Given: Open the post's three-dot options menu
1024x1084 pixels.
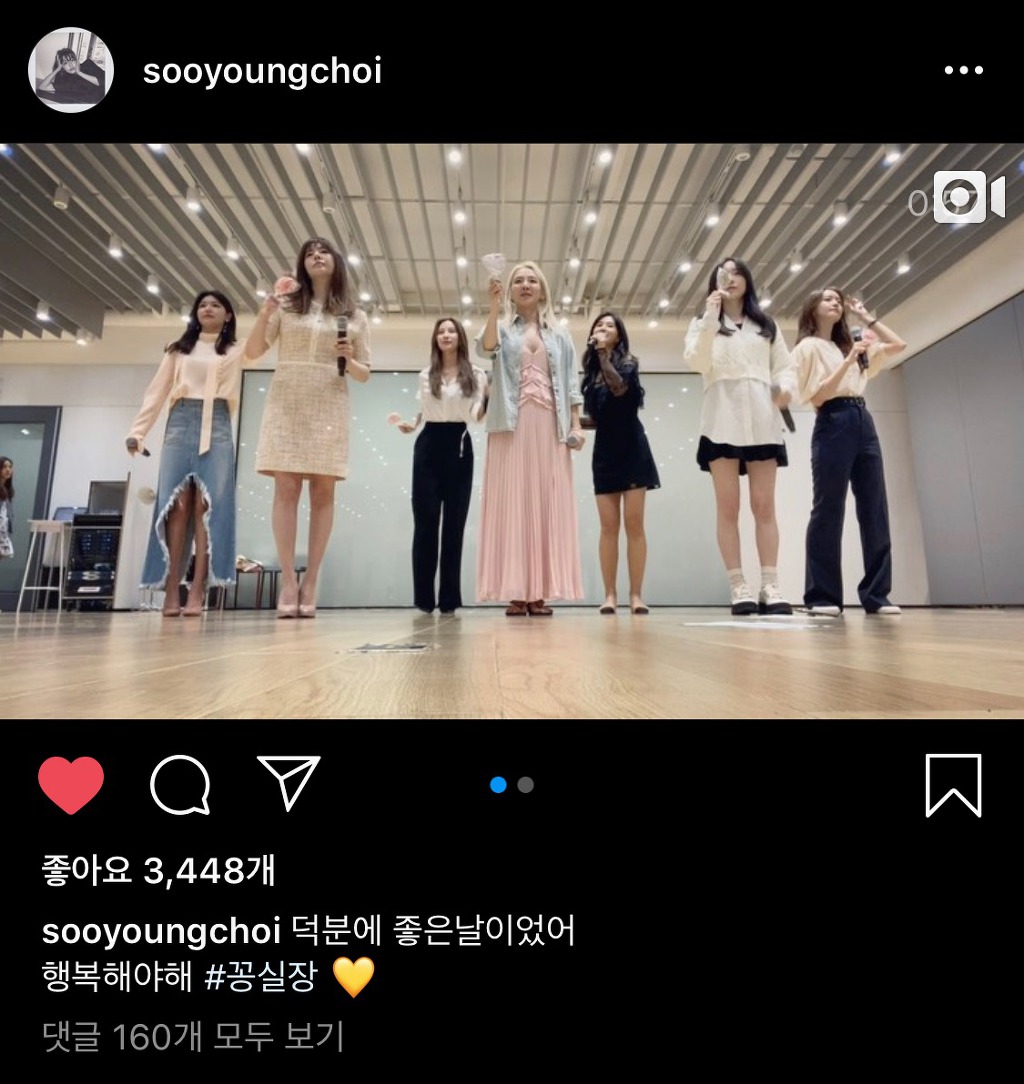Looking at the screenshot, I should point(963,70).
